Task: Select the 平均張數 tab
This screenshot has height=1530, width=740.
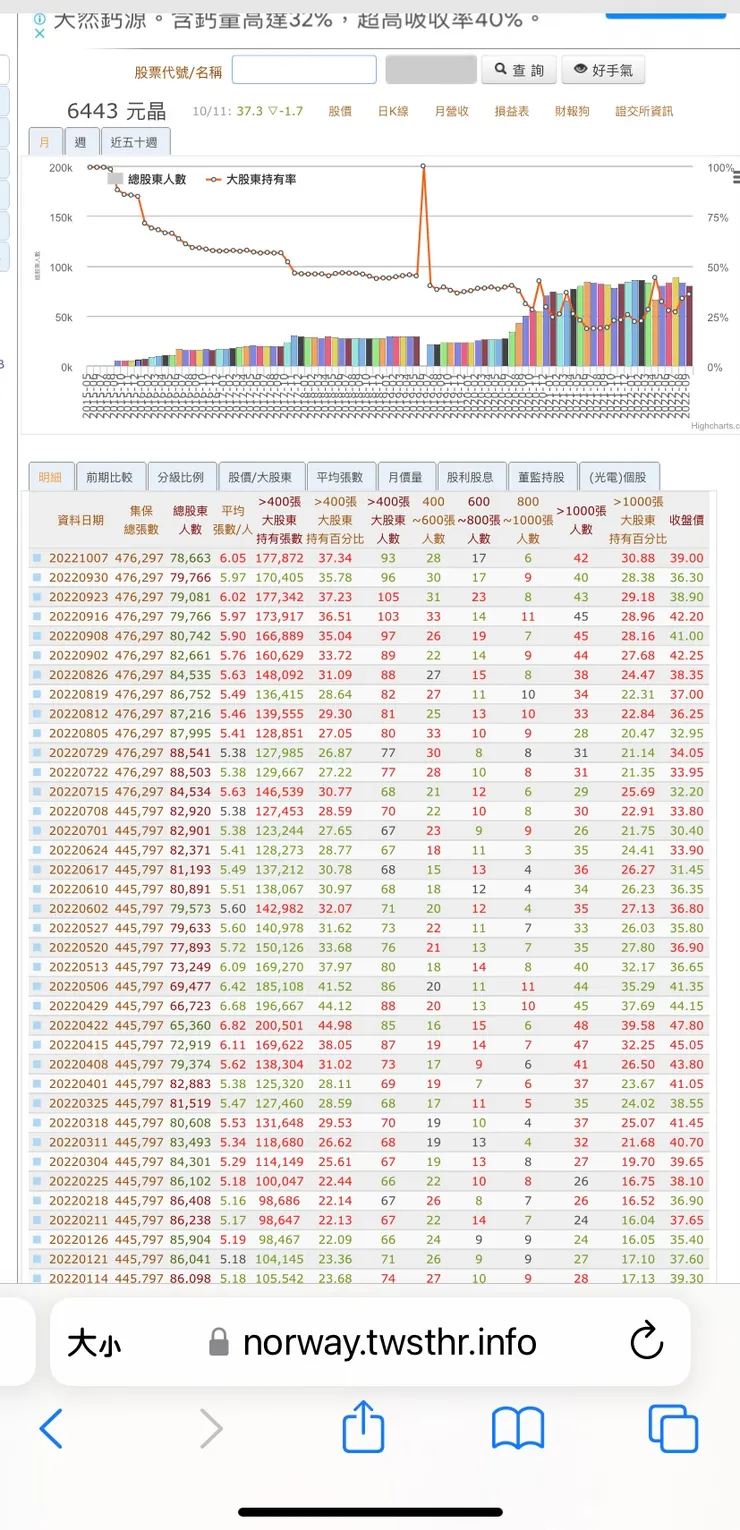Action: coord(340,477)
